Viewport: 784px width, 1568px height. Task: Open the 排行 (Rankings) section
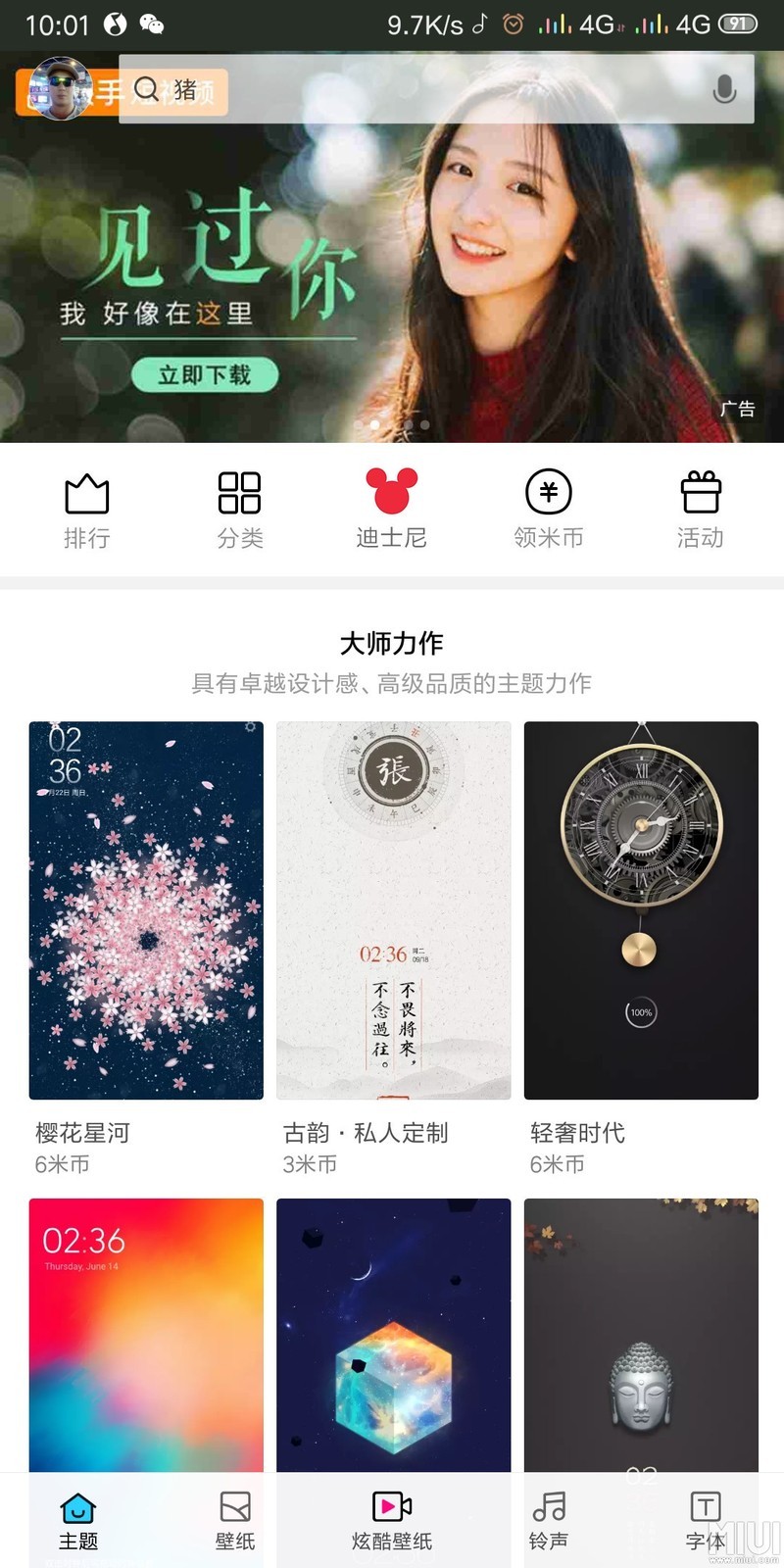(86, 508)
